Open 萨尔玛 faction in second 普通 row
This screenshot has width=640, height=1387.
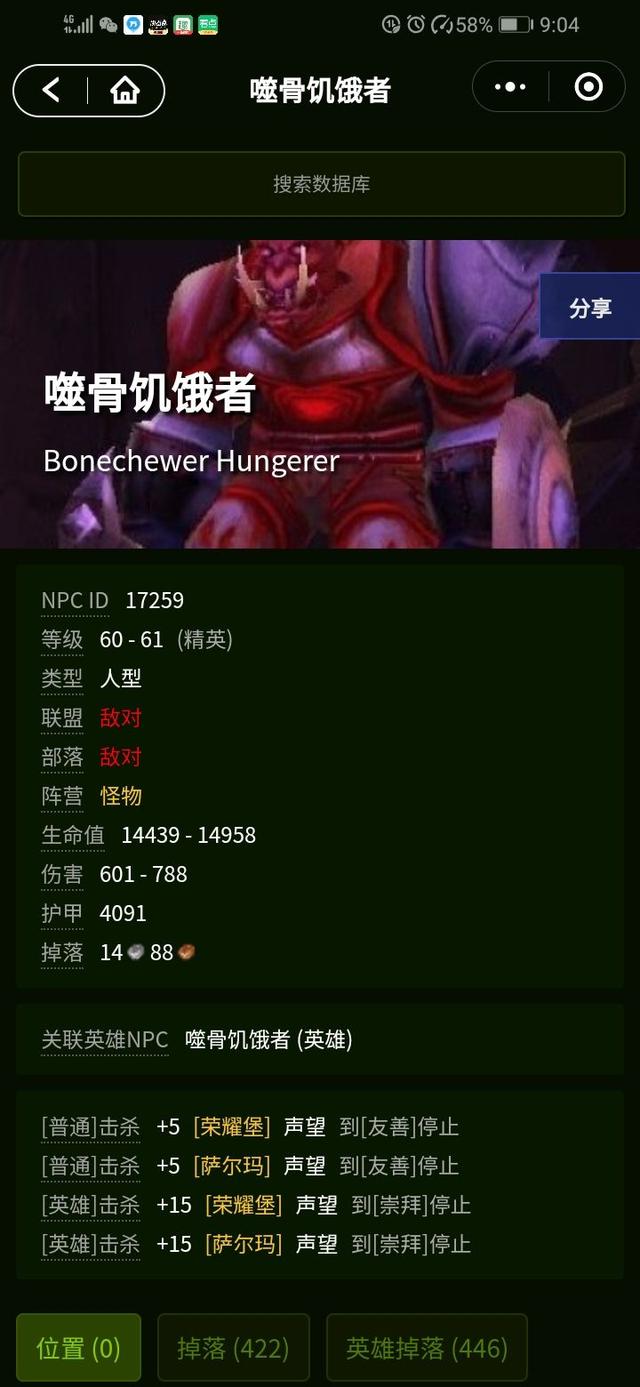[231, 1166]
